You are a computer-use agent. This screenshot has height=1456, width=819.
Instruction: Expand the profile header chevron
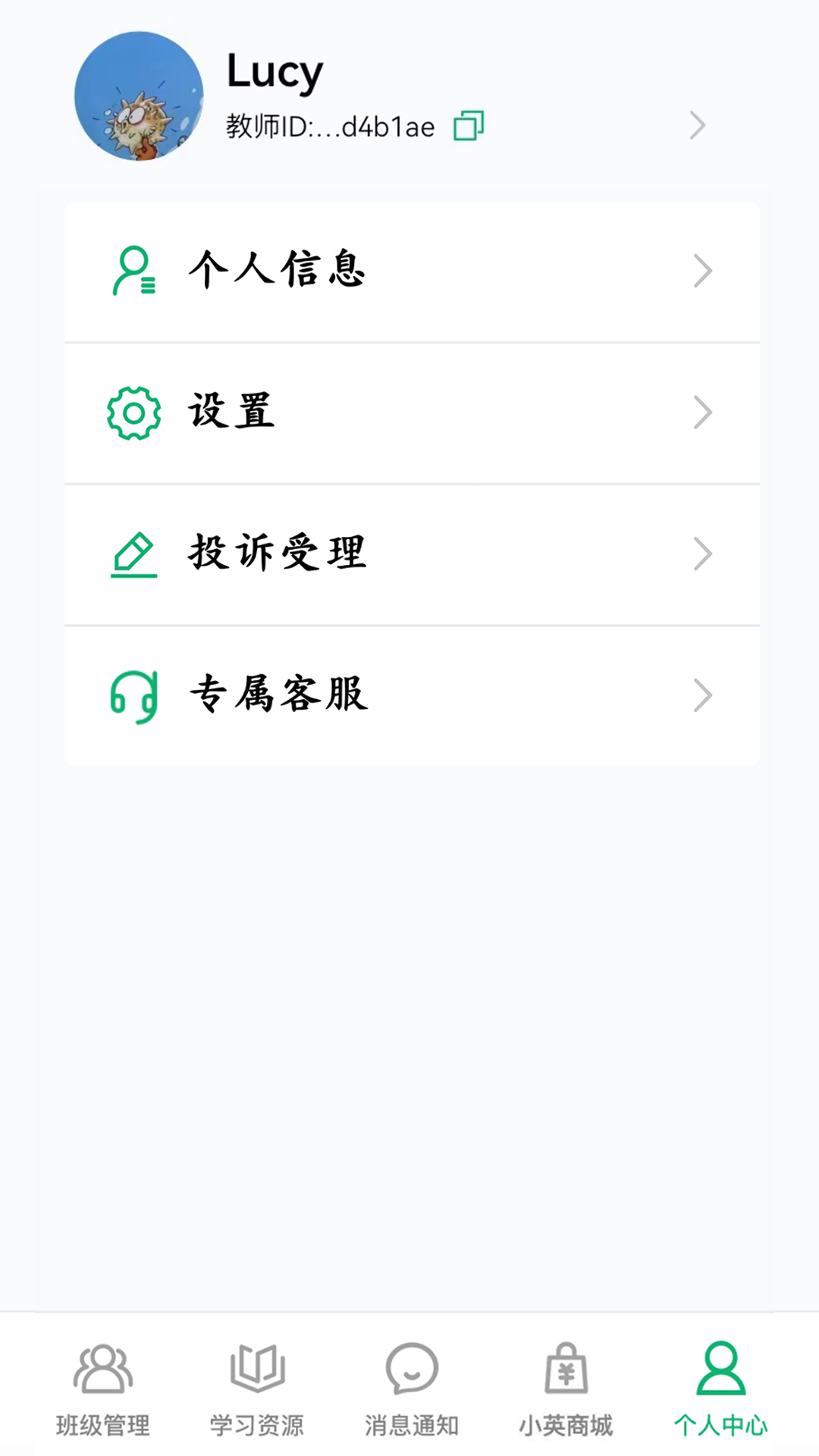pos(698,125)
